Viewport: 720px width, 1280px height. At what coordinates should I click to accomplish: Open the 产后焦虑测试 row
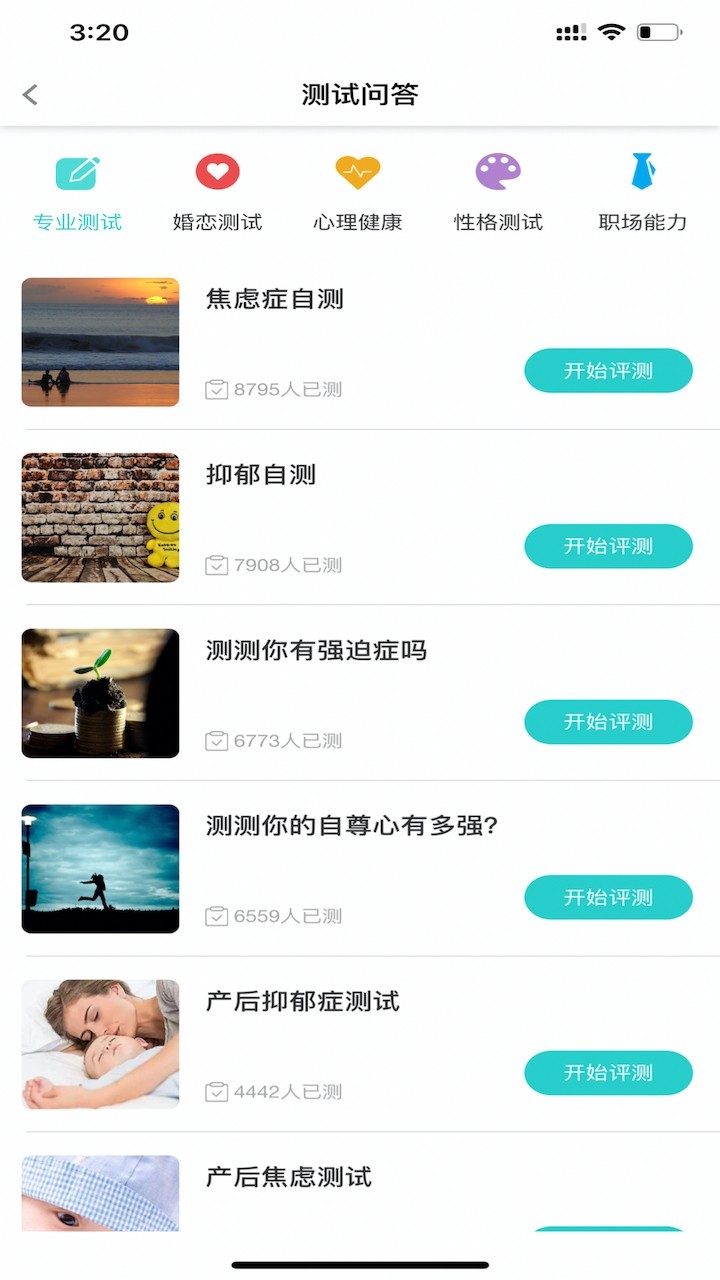pos(289,1178)
